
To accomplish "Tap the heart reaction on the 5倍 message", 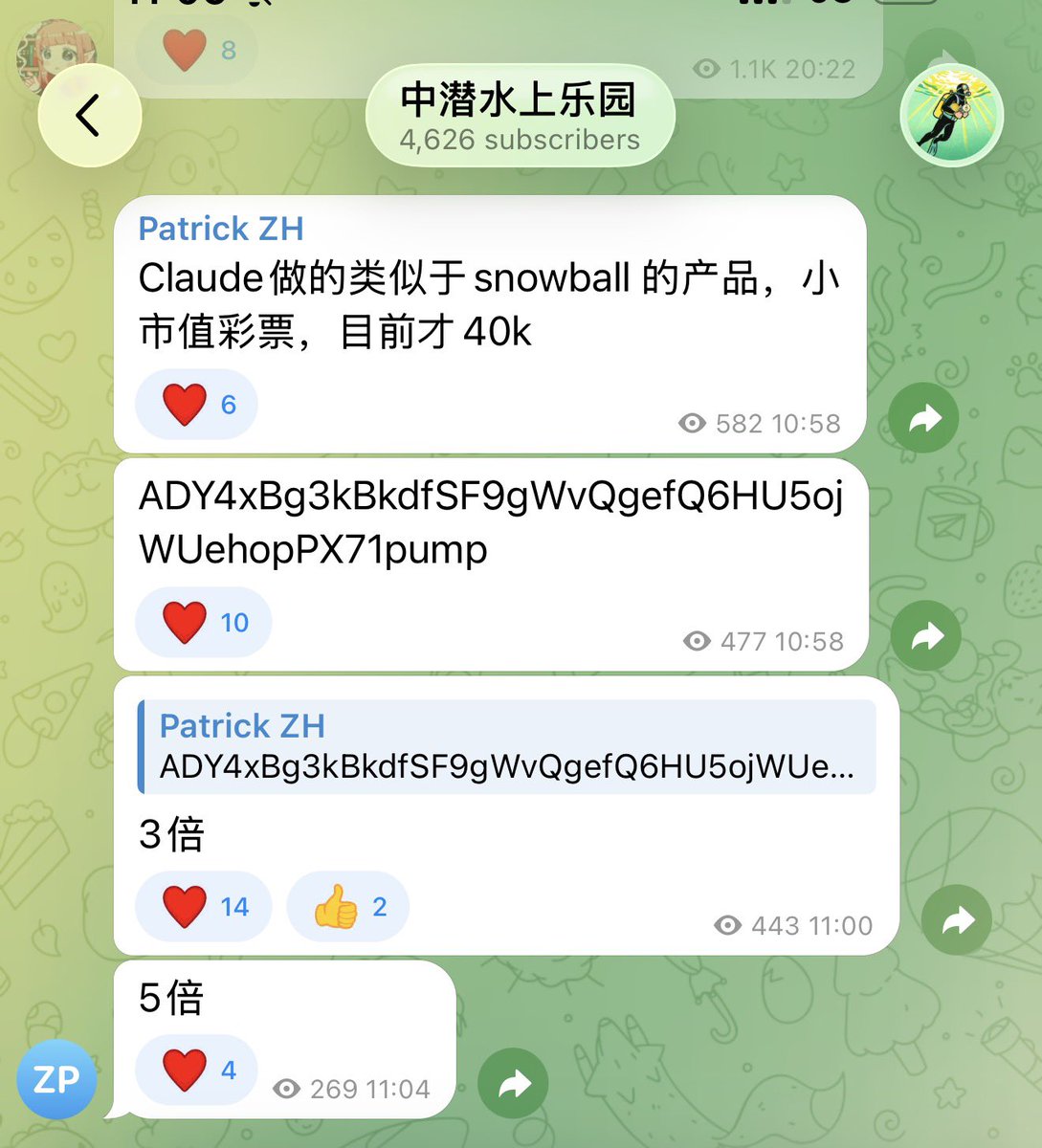I will pyautogui.click(x=197, y=1070).
